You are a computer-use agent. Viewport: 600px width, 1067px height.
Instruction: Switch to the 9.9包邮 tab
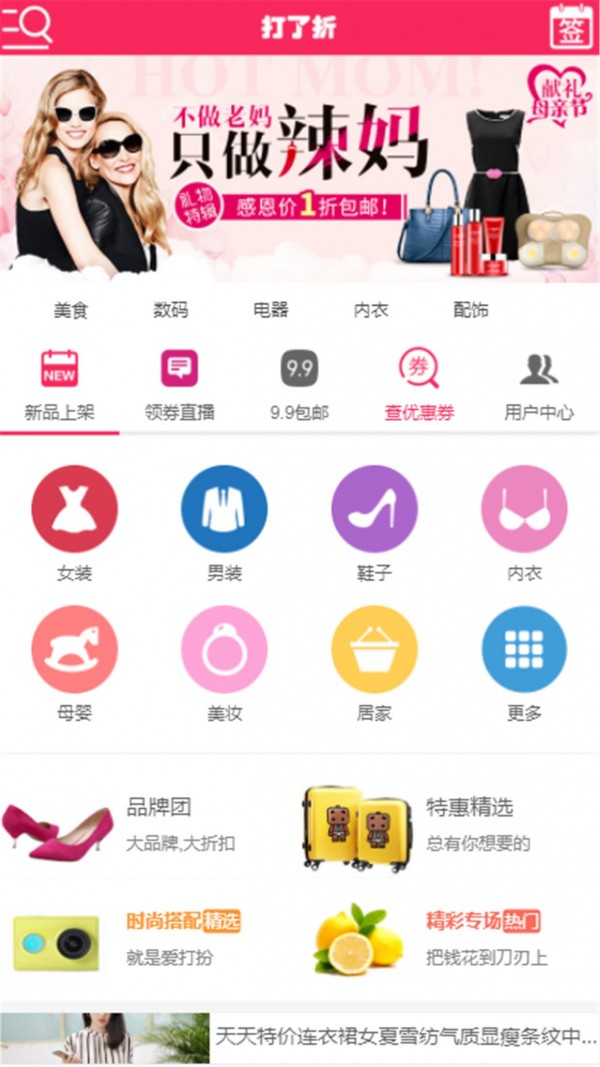coord(300,385)
